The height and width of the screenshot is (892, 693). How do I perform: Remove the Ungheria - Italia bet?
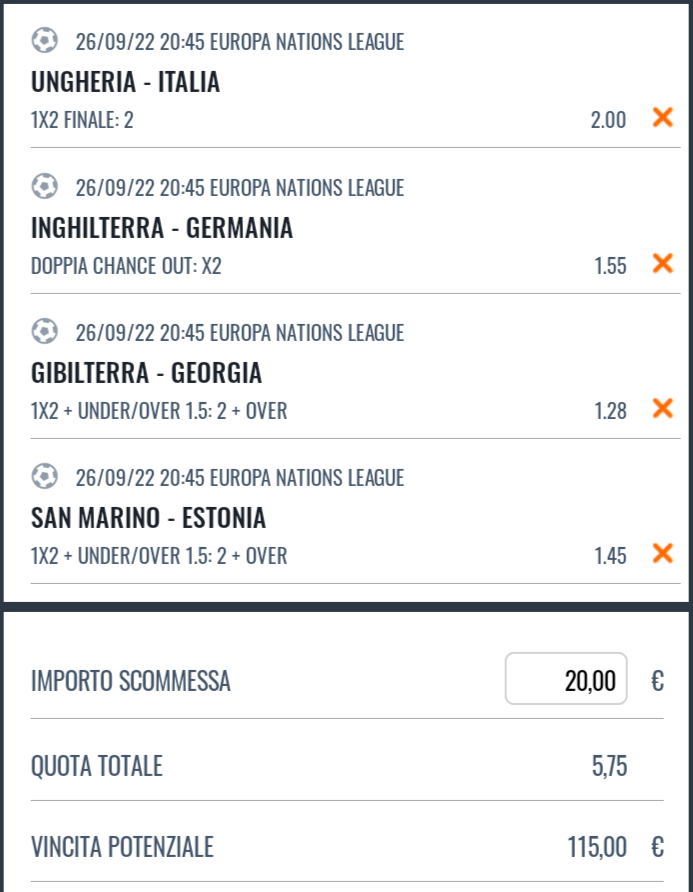pyautogui.click(x=662, y=118)
